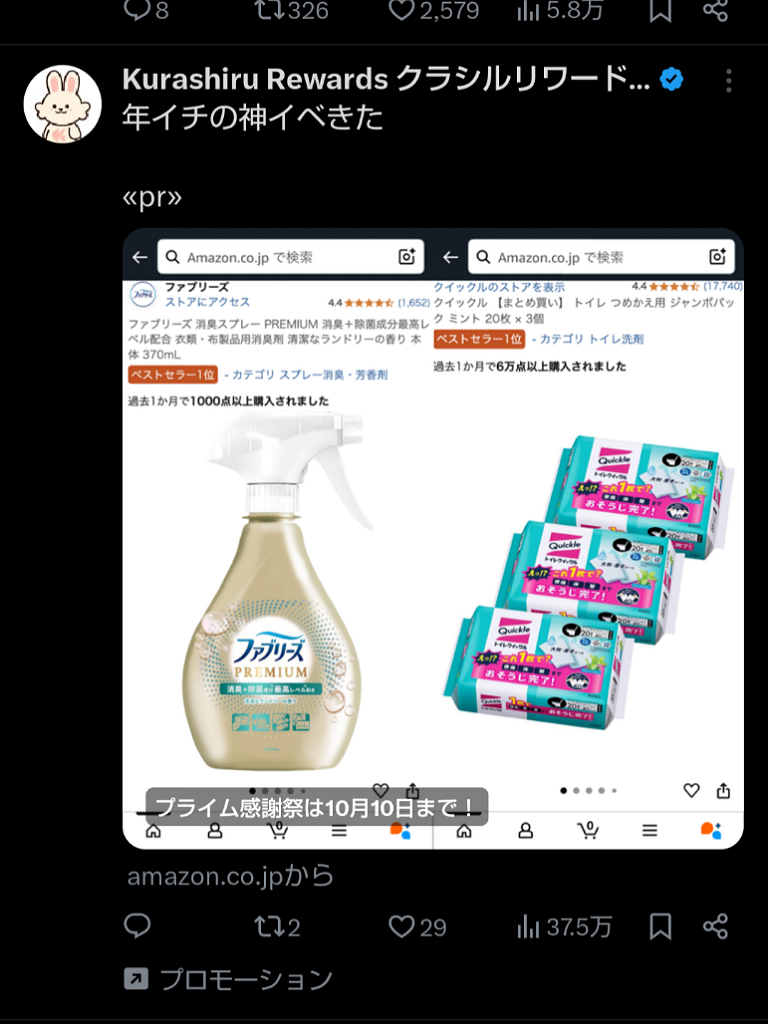This screenshot has width=768, height=1024.
Task: View analytics showing 37.5万 views
Action: 564,927
